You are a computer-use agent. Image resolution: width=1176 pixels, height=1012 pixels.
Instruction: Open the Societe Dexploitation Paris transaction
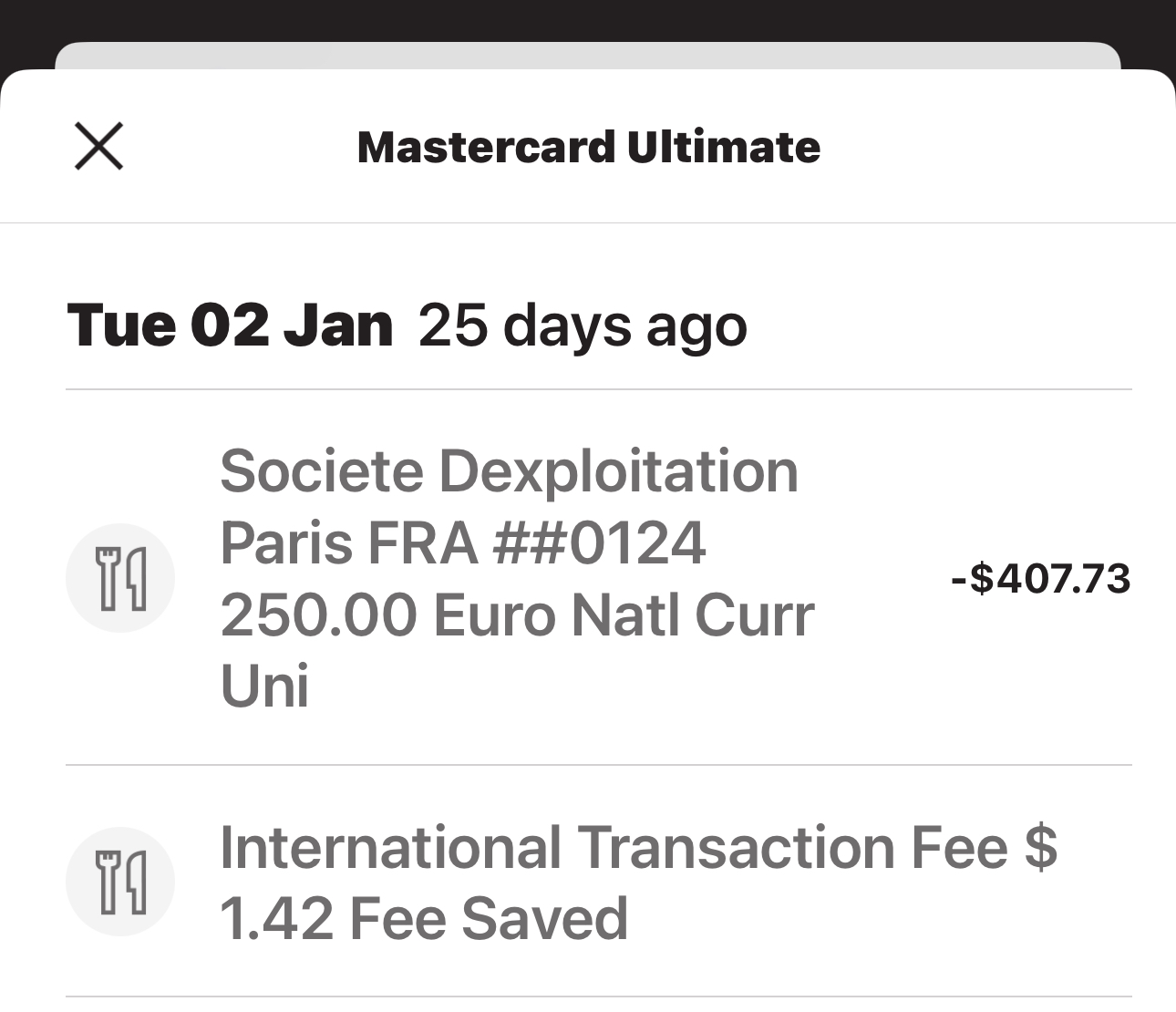point(516,578)
